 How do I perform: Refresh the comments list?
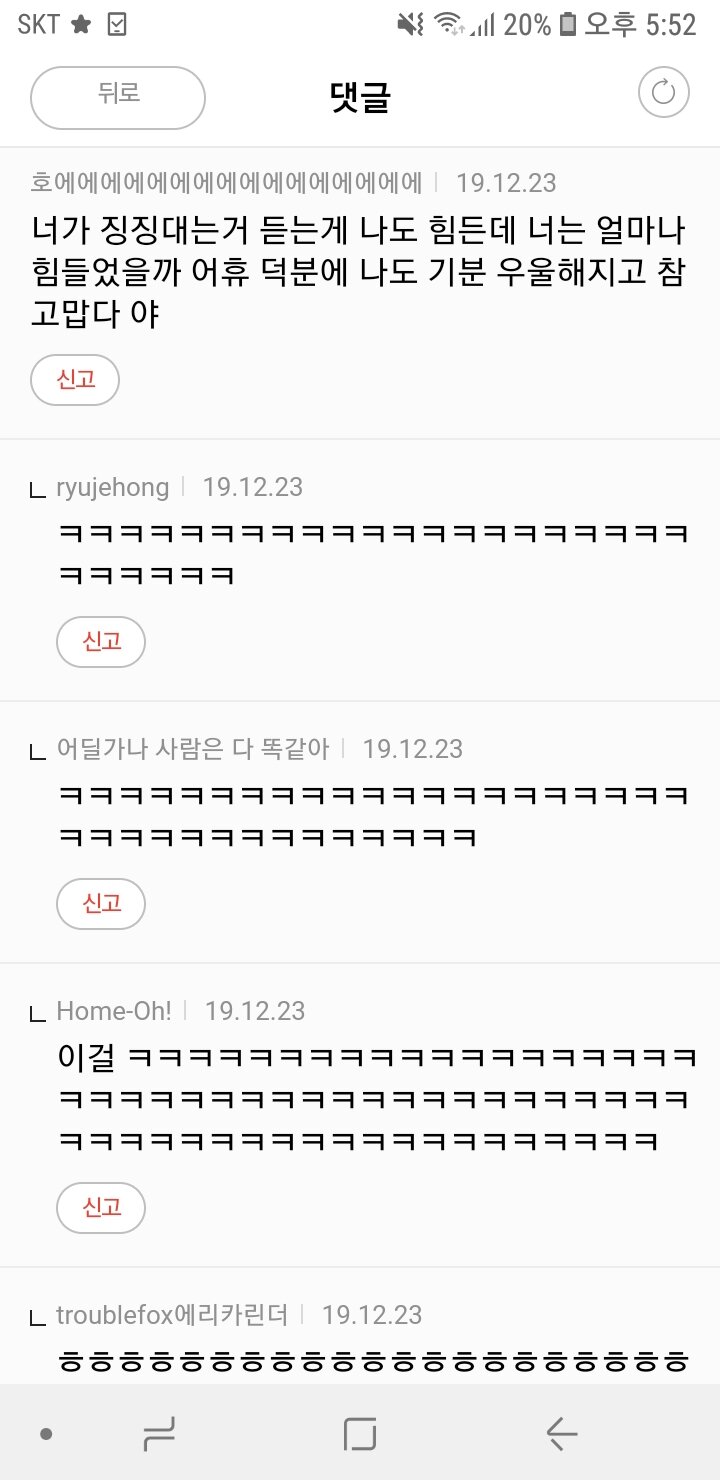664,93
